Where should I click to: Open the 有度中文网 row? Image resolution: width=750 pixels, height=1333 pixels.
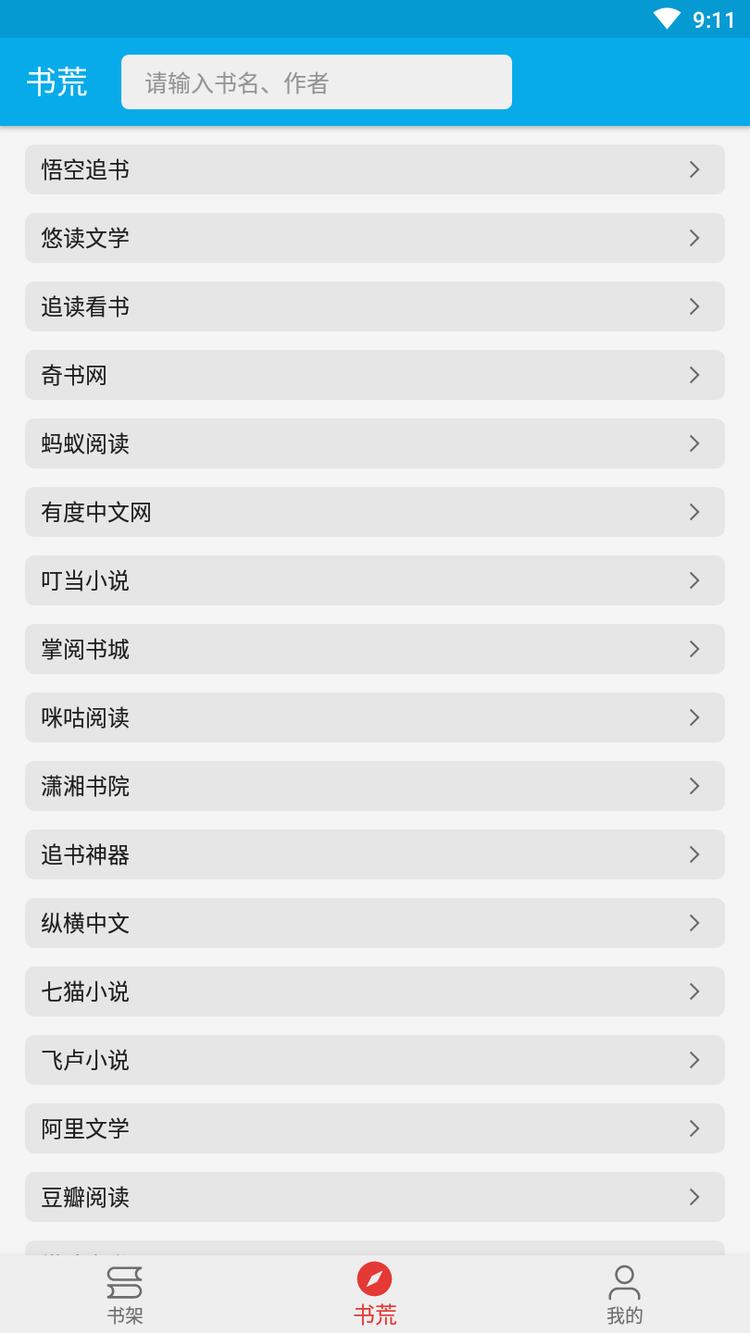pyautogui.click(x=374, y=512)
